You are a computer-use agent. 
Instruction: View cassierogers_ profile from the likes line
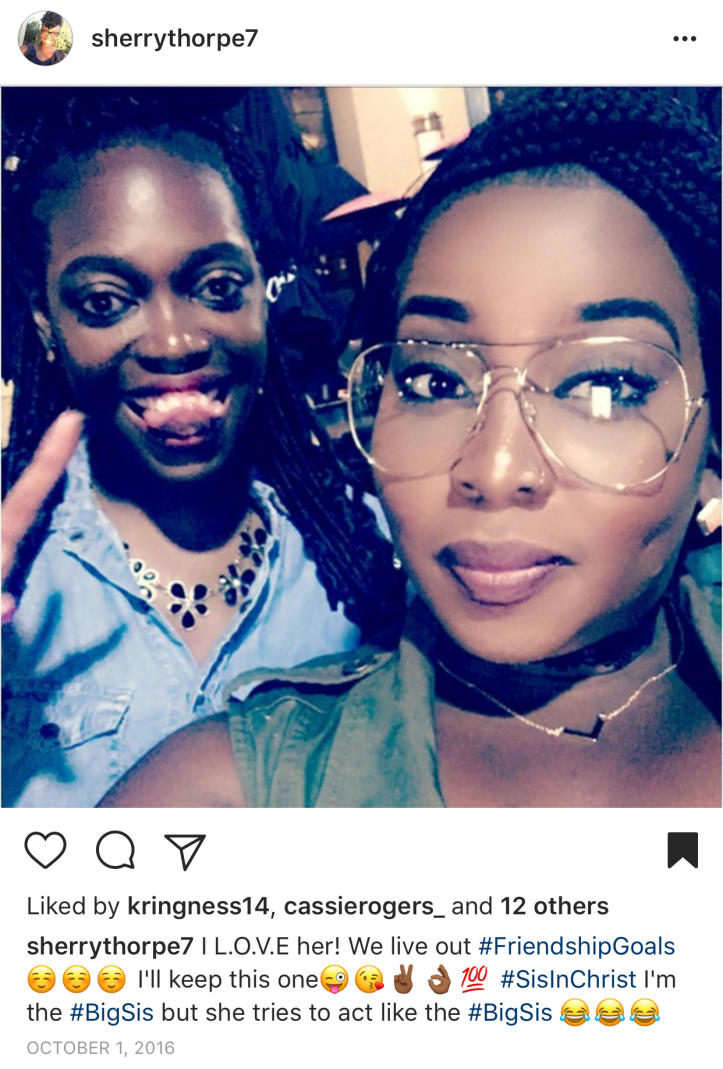click(x=364, y=907)
